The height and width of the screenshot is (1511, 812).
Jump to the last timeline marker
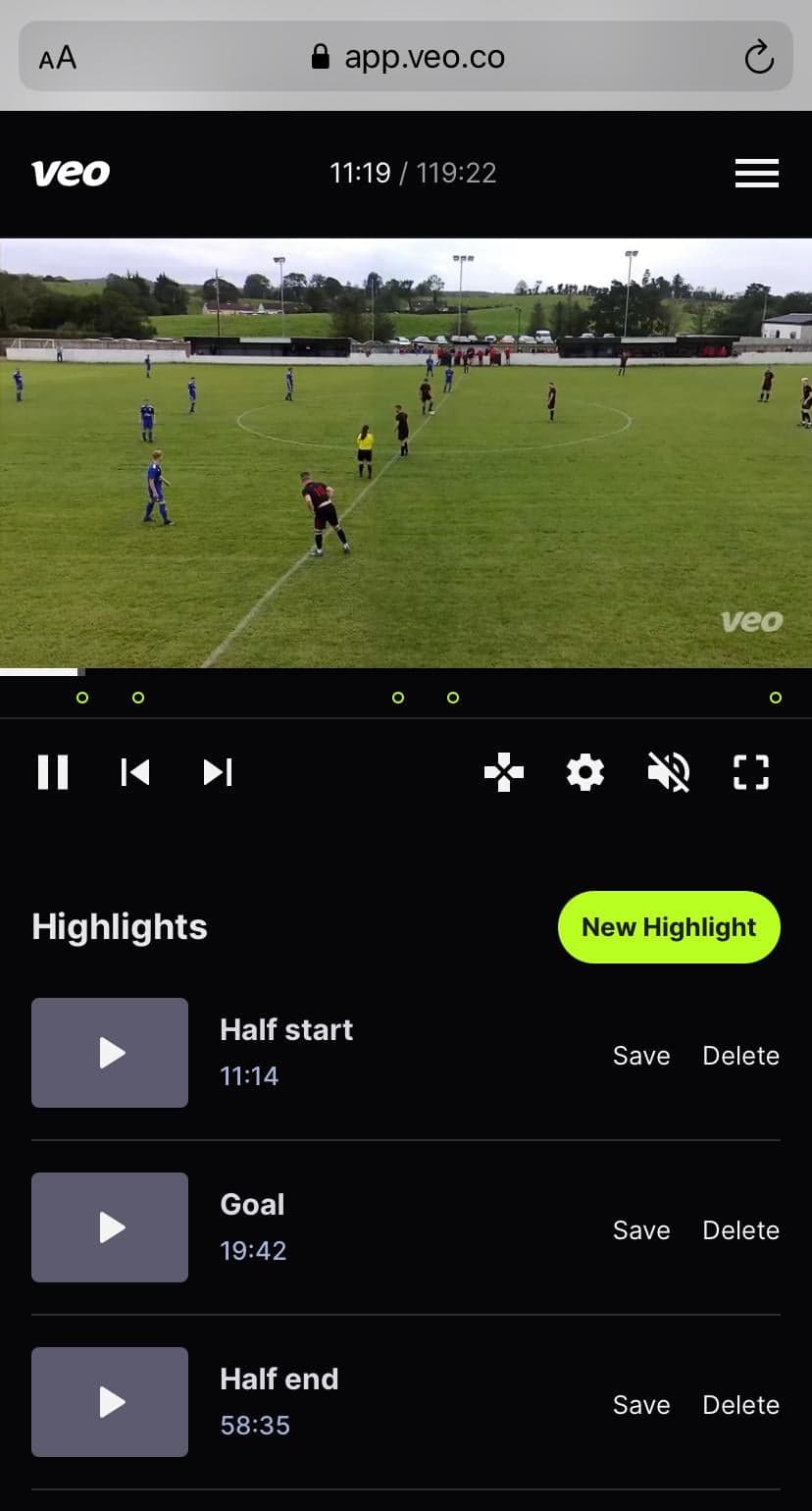[x=776, y=698]
